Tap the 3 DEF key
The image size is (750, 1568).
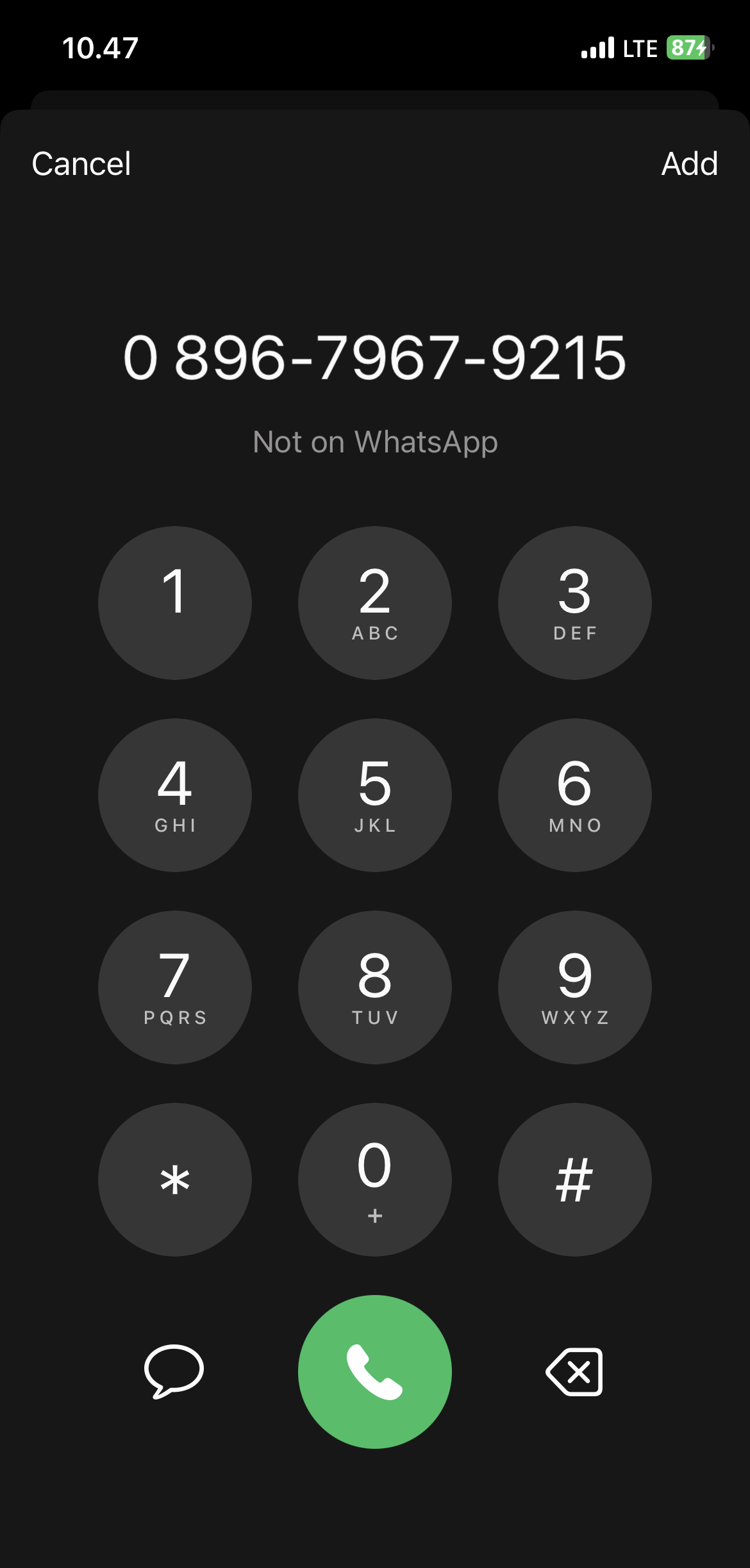[574, 603]
